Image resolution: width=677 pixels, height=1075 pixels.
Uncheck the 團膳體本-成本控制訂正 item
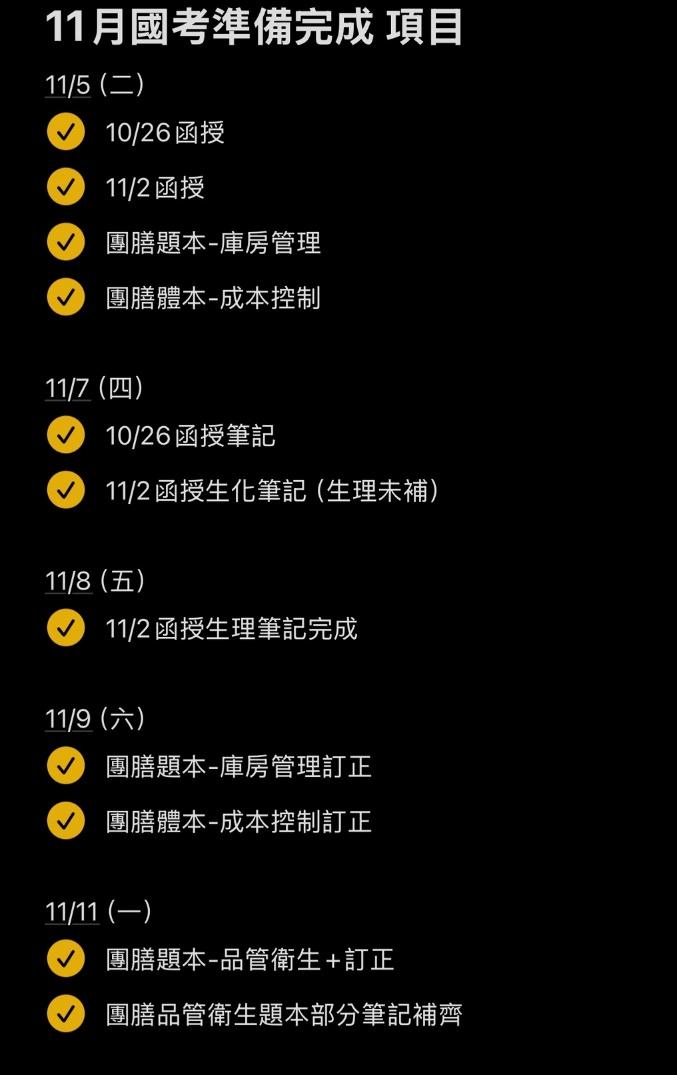pyautogui.click(x=65, y=821)
